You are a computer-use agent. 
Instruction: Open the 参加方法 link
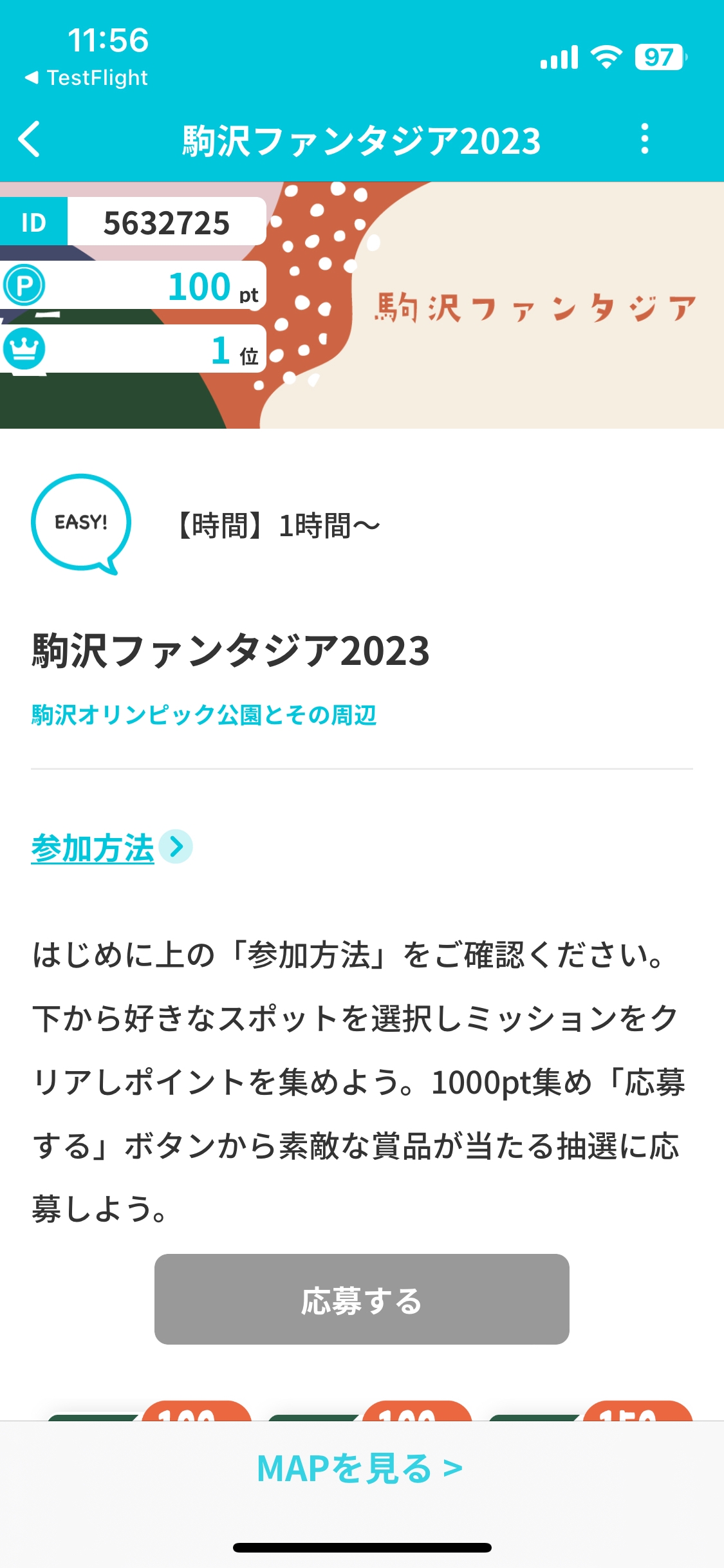tap(94, 847)
